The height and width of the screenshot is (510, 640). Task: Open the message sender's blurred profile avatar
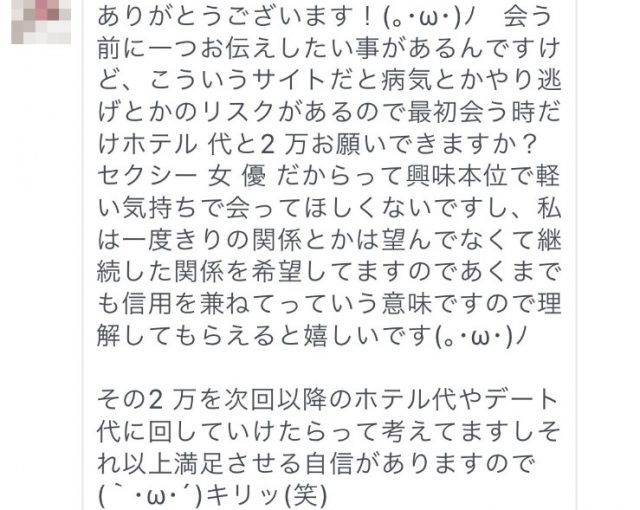[x=42, y=21]
